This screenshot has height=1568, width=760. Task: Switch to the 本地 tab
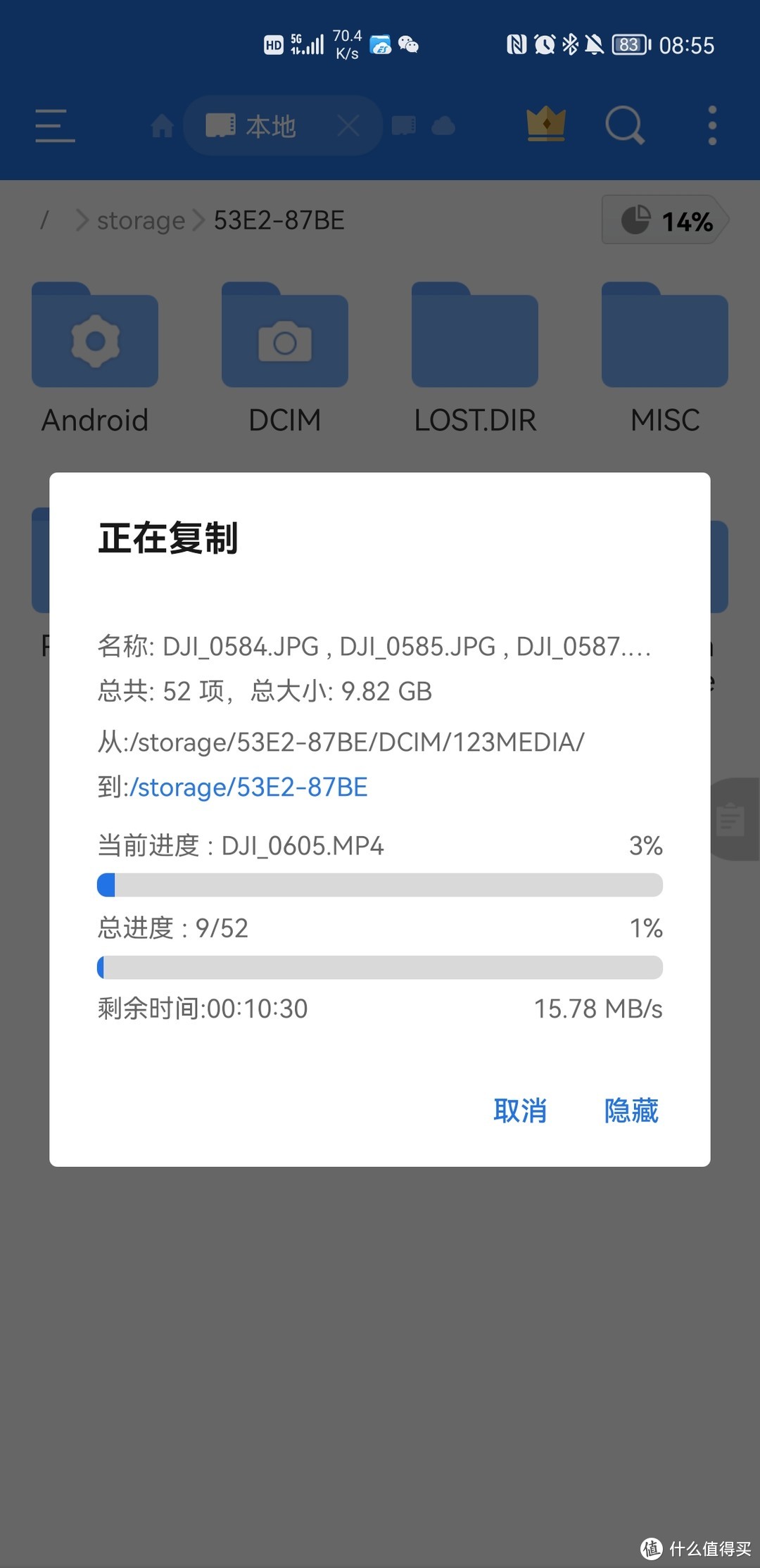(270, 125)
